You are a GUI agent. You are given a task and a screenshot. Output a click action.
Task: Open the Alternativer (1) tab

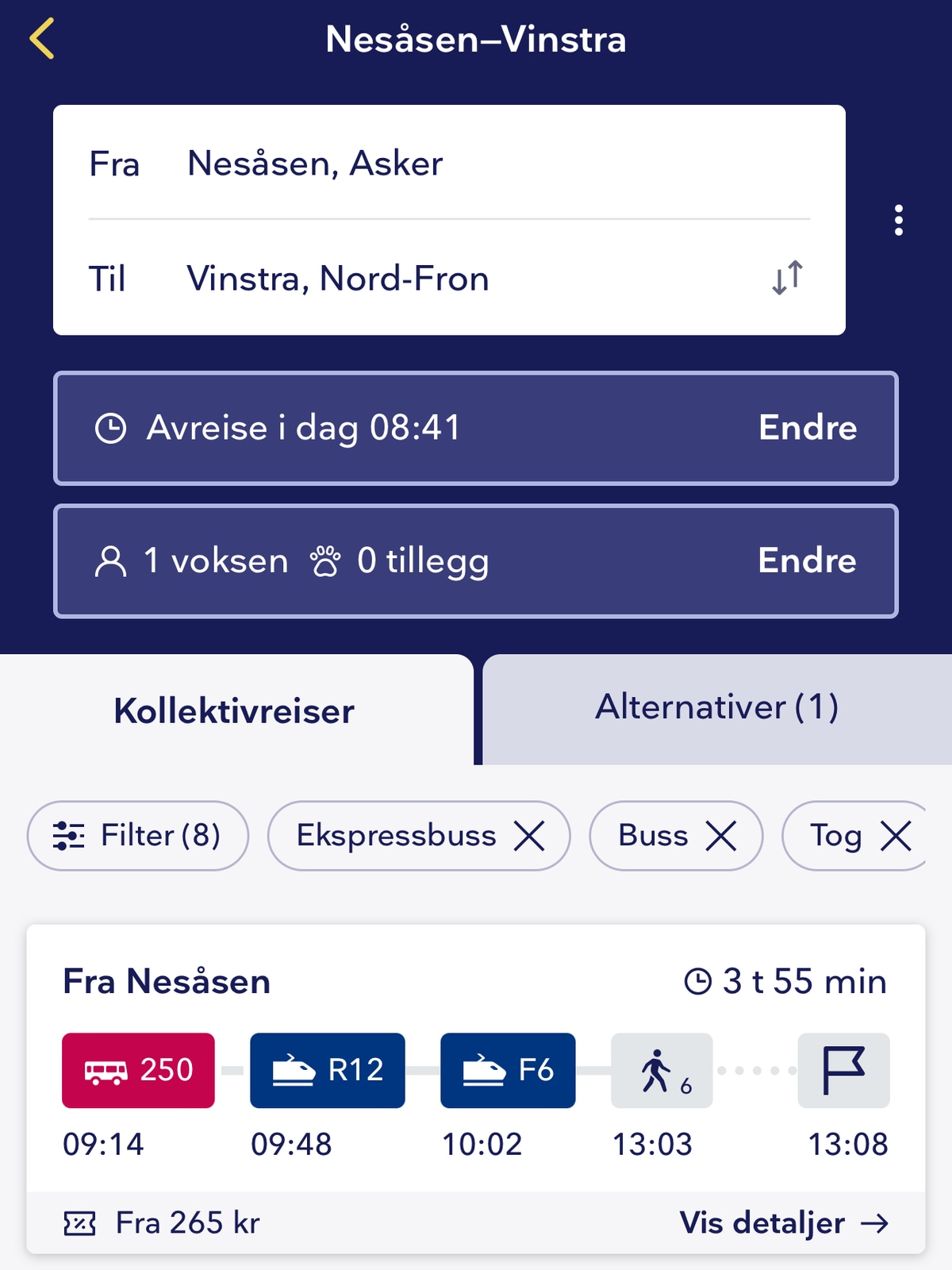click(x=716, y=705)
